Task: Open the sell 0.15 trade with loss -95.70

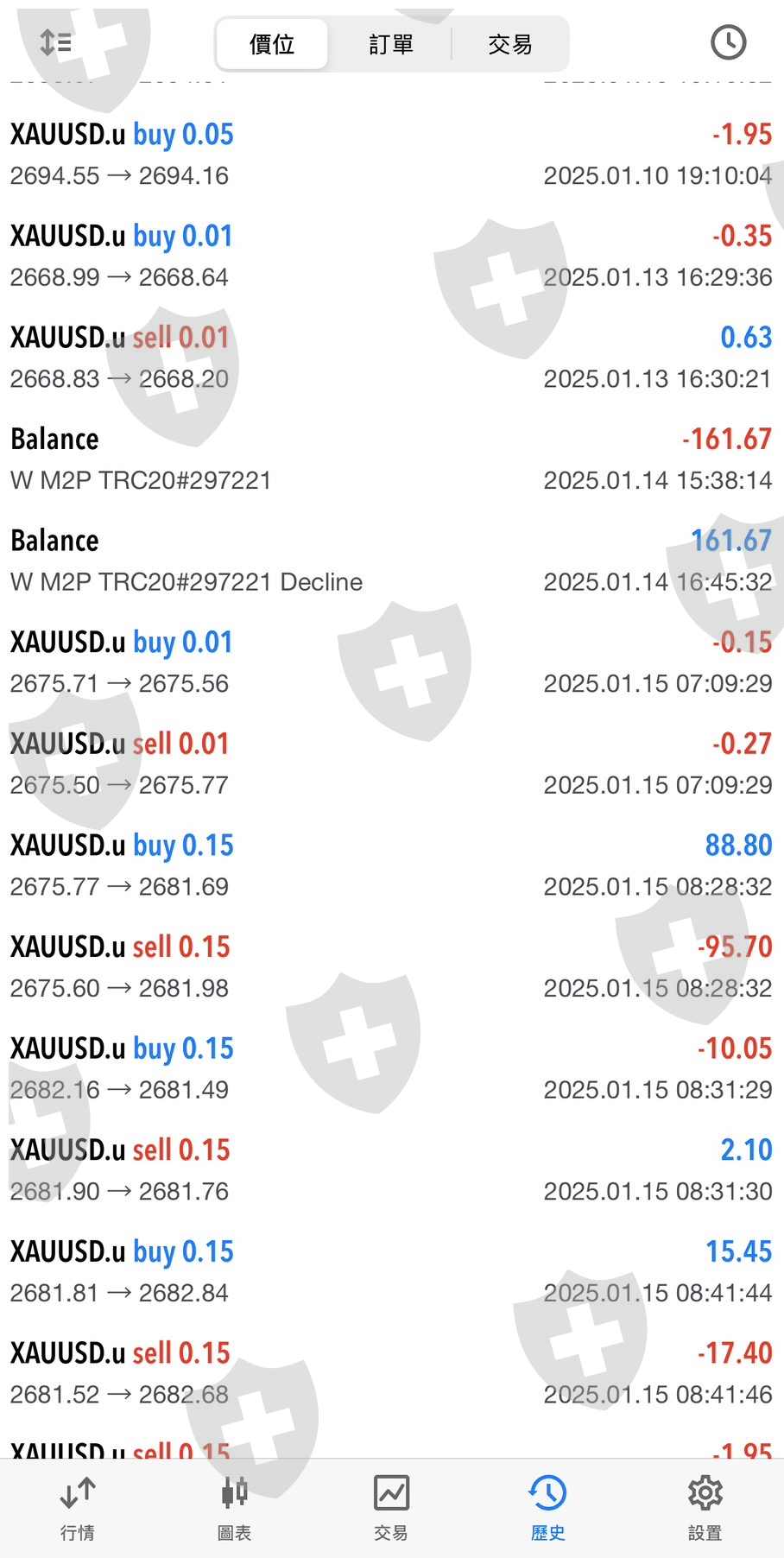Action: 391,966
